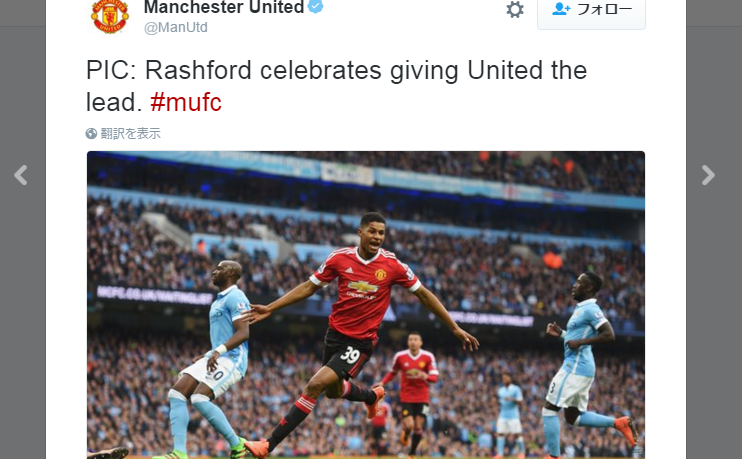This screenshot has height=459, width=742.
Task: Open the Manchester United profile name
Action: [224, 8]
